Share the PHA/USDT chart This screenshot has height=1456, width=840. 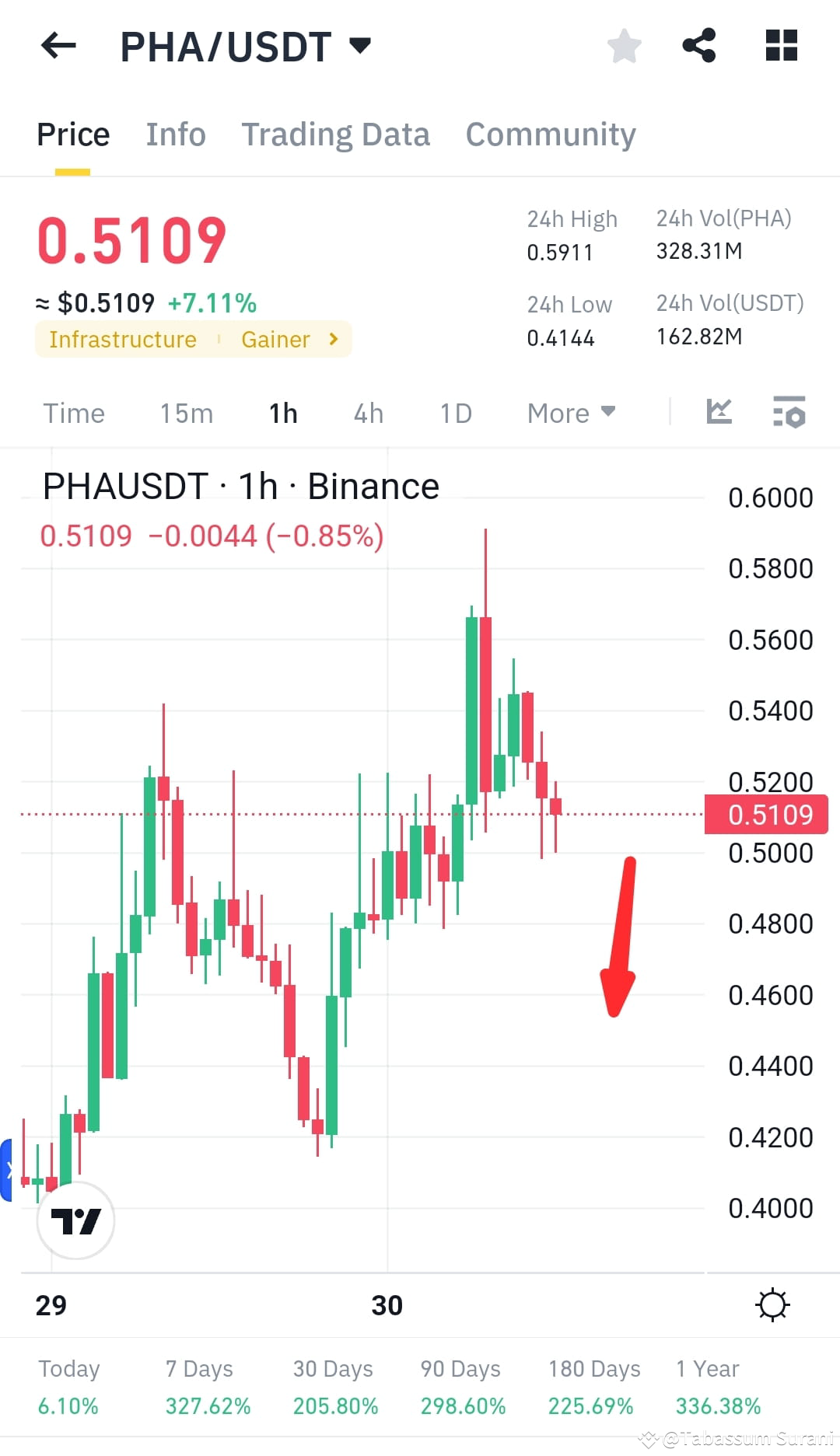(x=698, y=46)
